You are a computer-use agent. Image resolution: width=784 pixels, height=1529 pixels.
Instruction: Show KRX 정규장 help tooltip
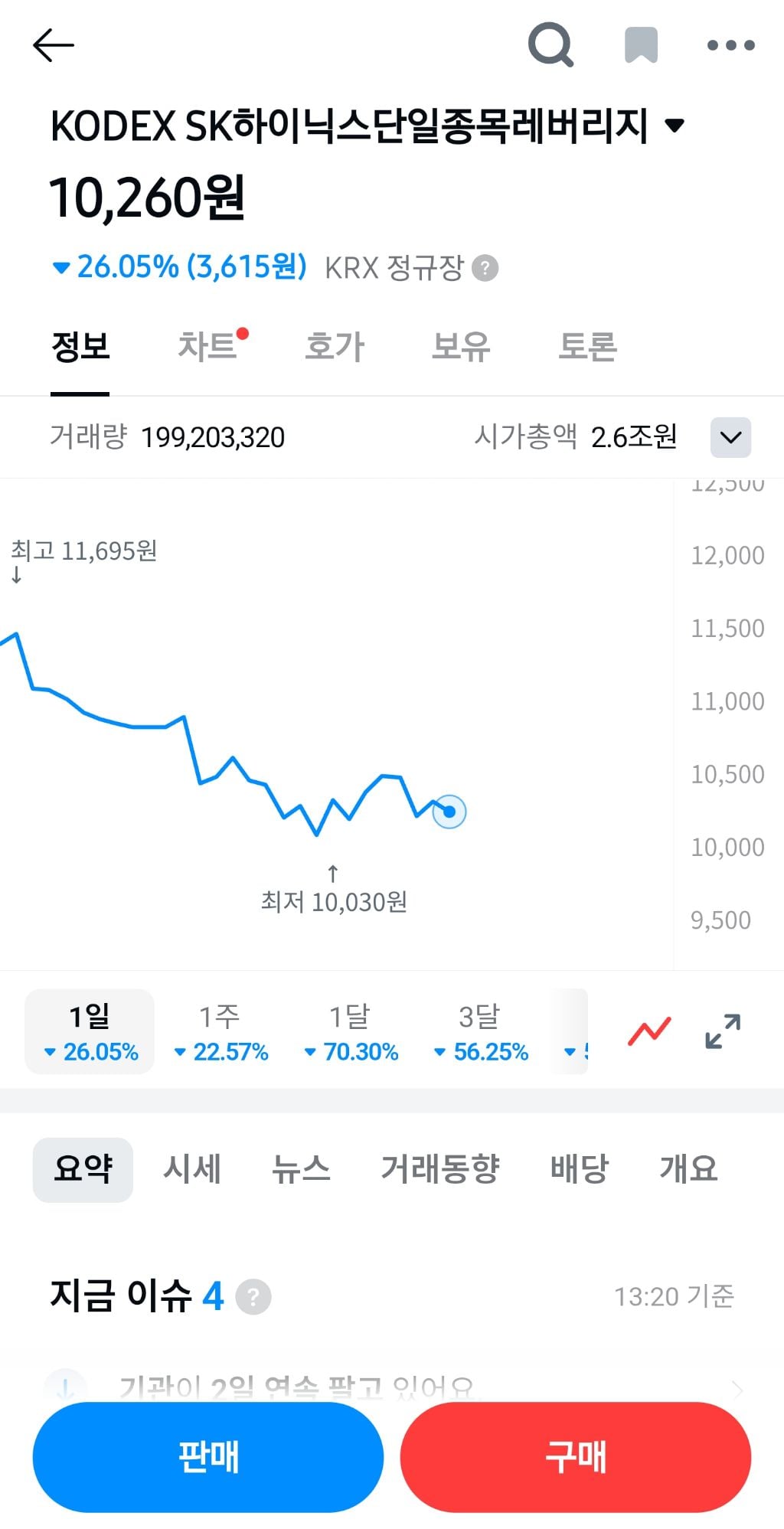tap(485, 268)
